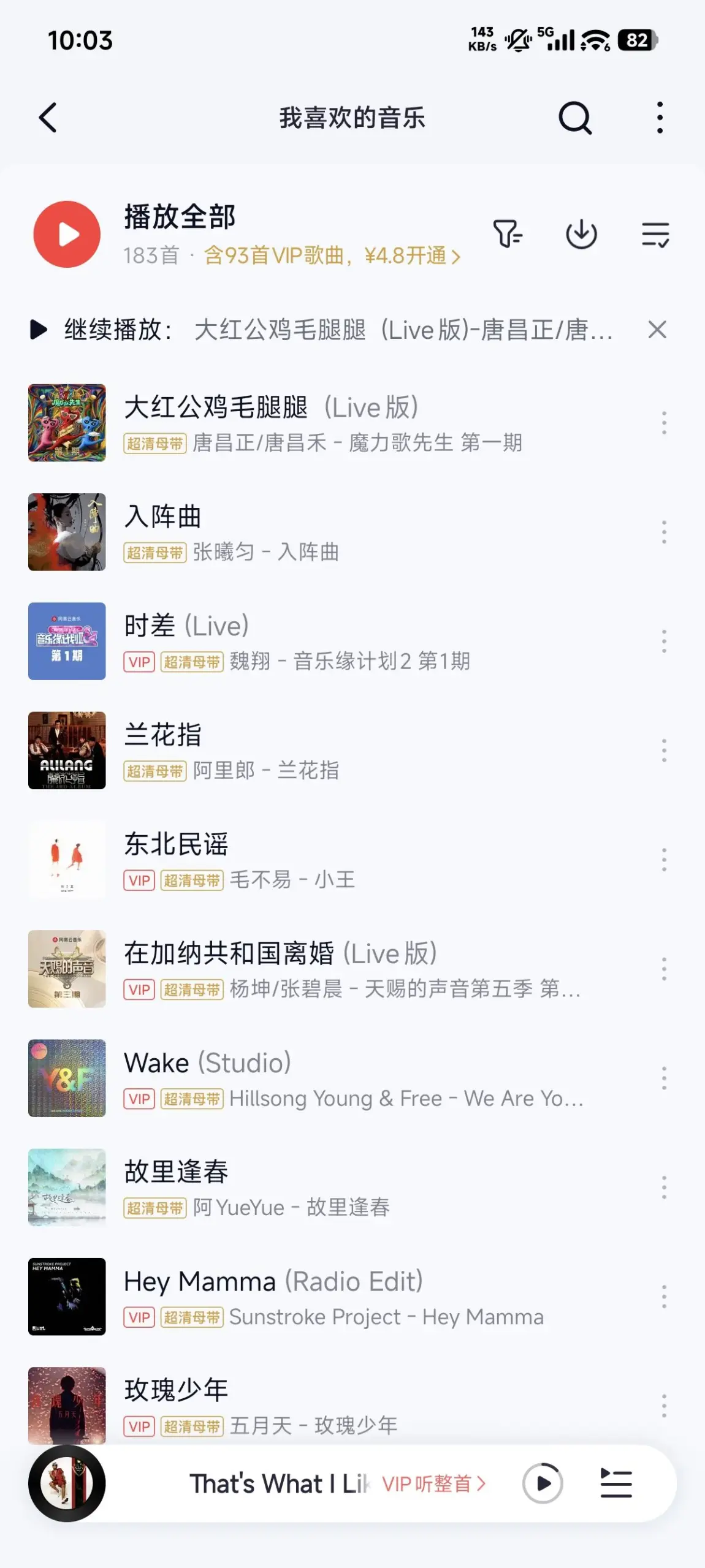Dismiss the 继续播放 banner
This screenshot has height=1568, width=705.
(657, 330)
